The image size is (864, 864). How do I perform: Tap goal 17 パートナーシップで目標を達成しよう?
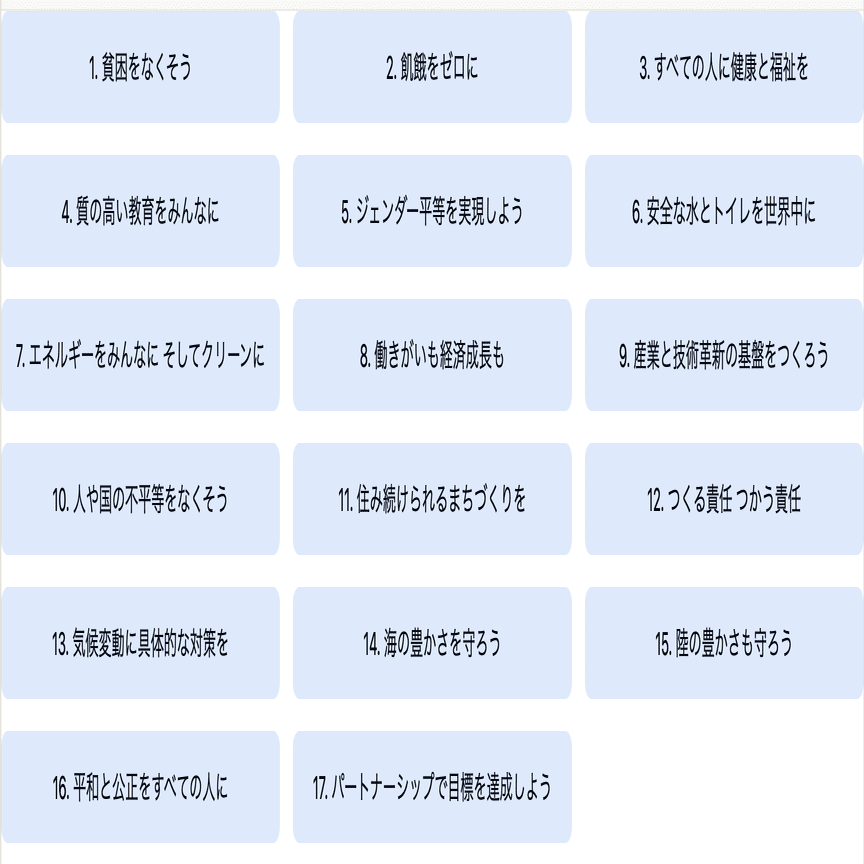click(x=432, y=788)
